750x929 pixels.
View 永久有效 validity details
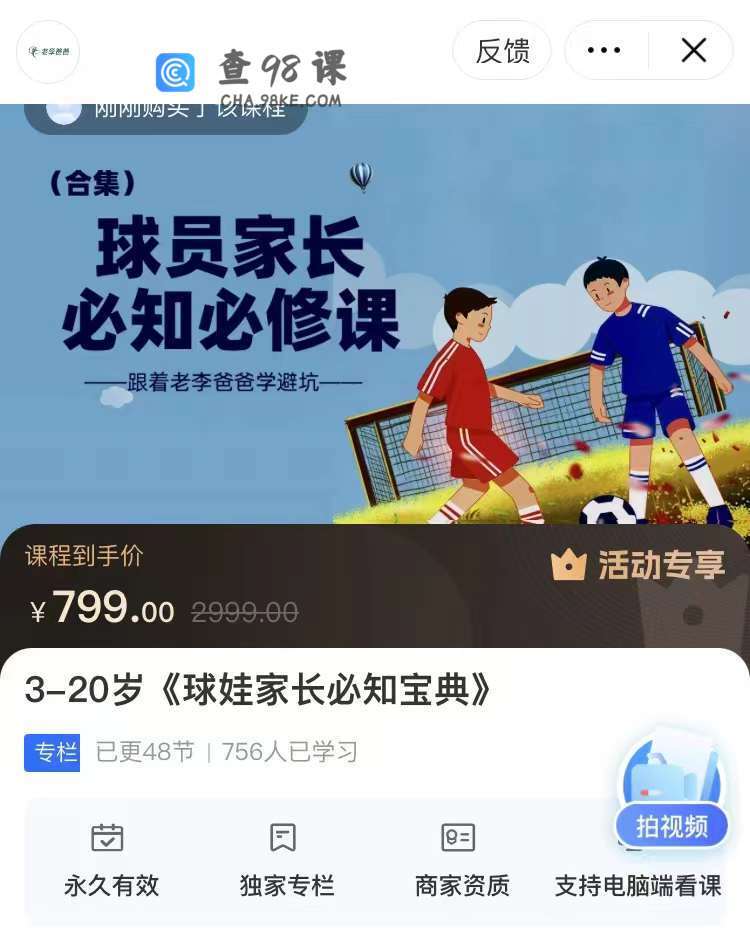(x=111, y=860)
